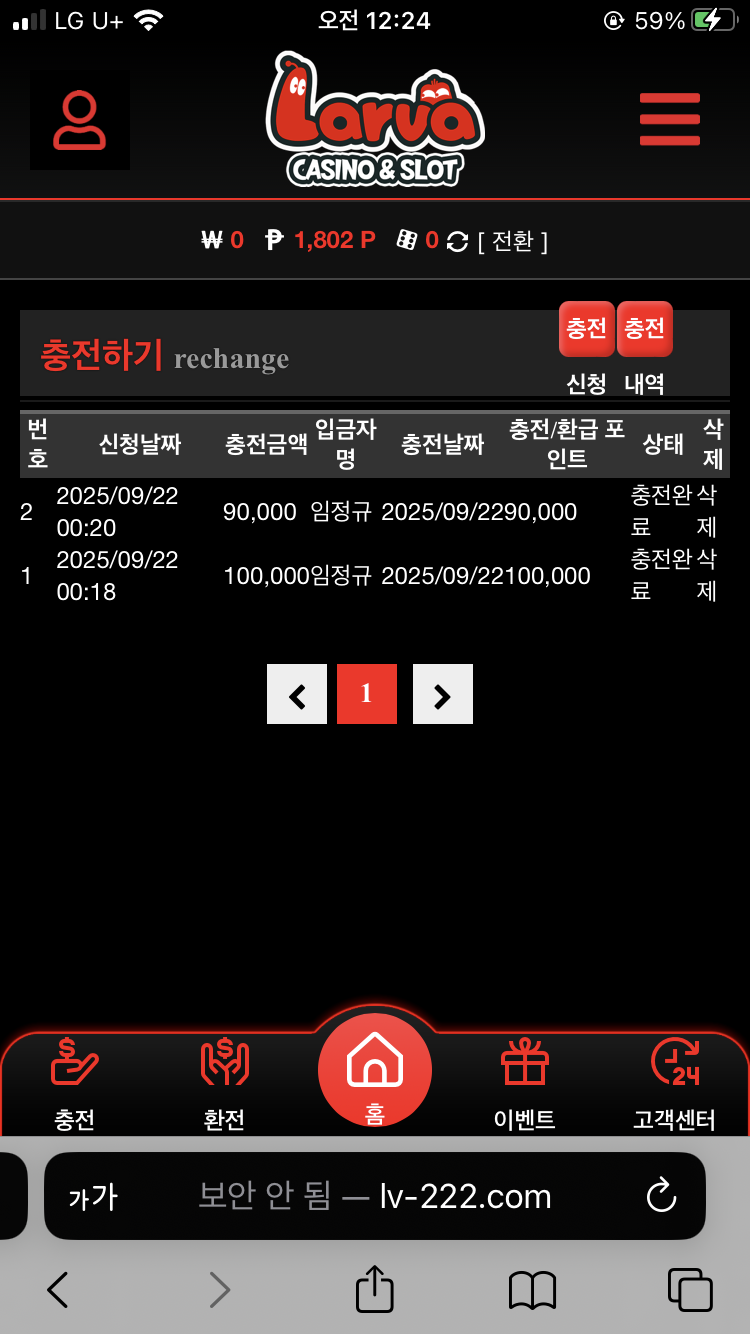Delete the 90,000 recharge record
750x1334 pixels.
tap(707, 511)
